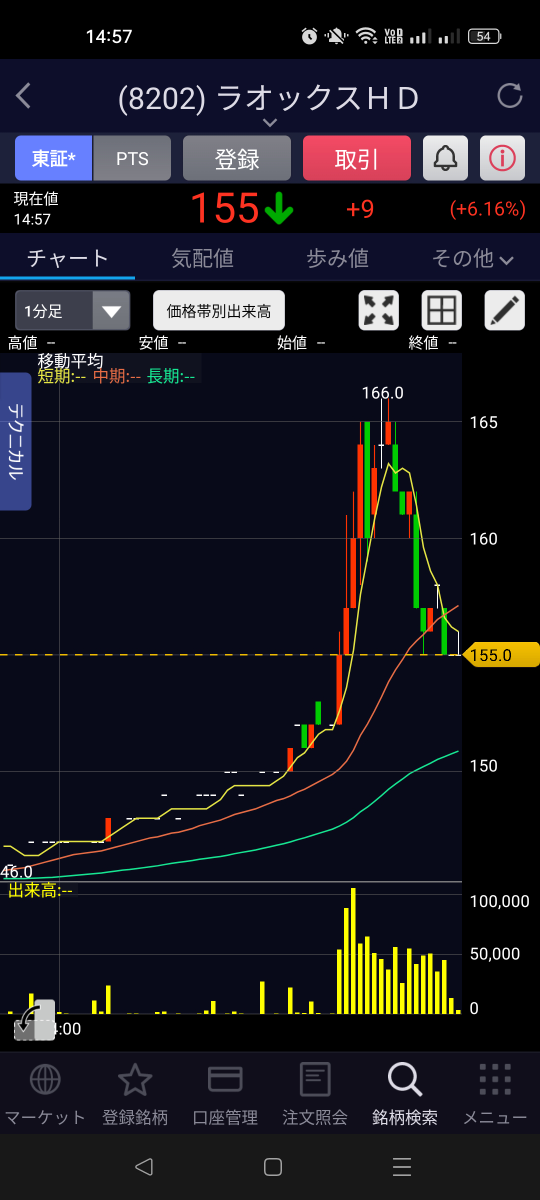This screenshot has height=1200, width=540.
Task: Switch to the 歩み値 tab
Action: point(337,258)
